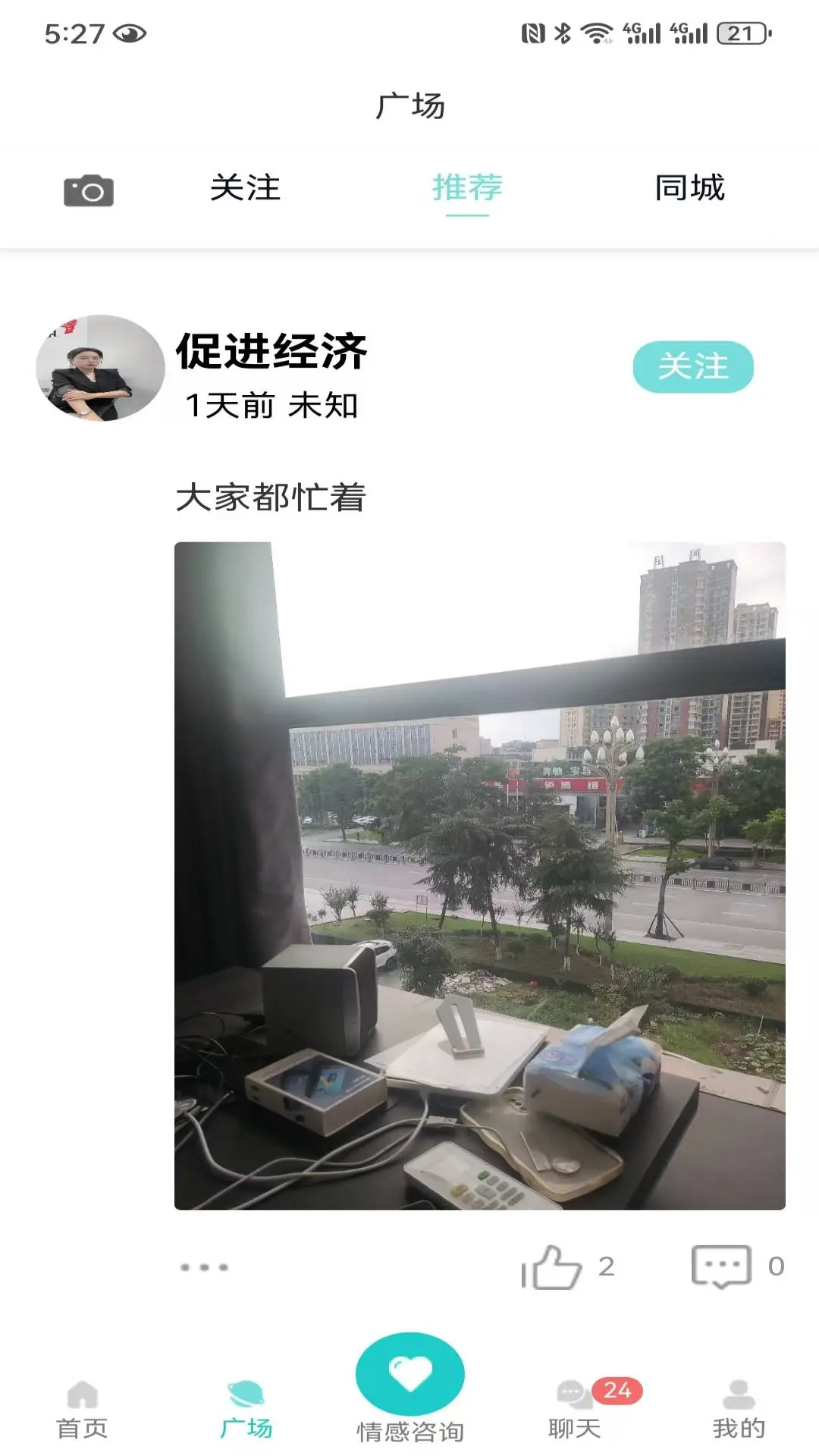Toggle follow with the 关注 button
819x1456 pixels.
[x=692, y=367]
